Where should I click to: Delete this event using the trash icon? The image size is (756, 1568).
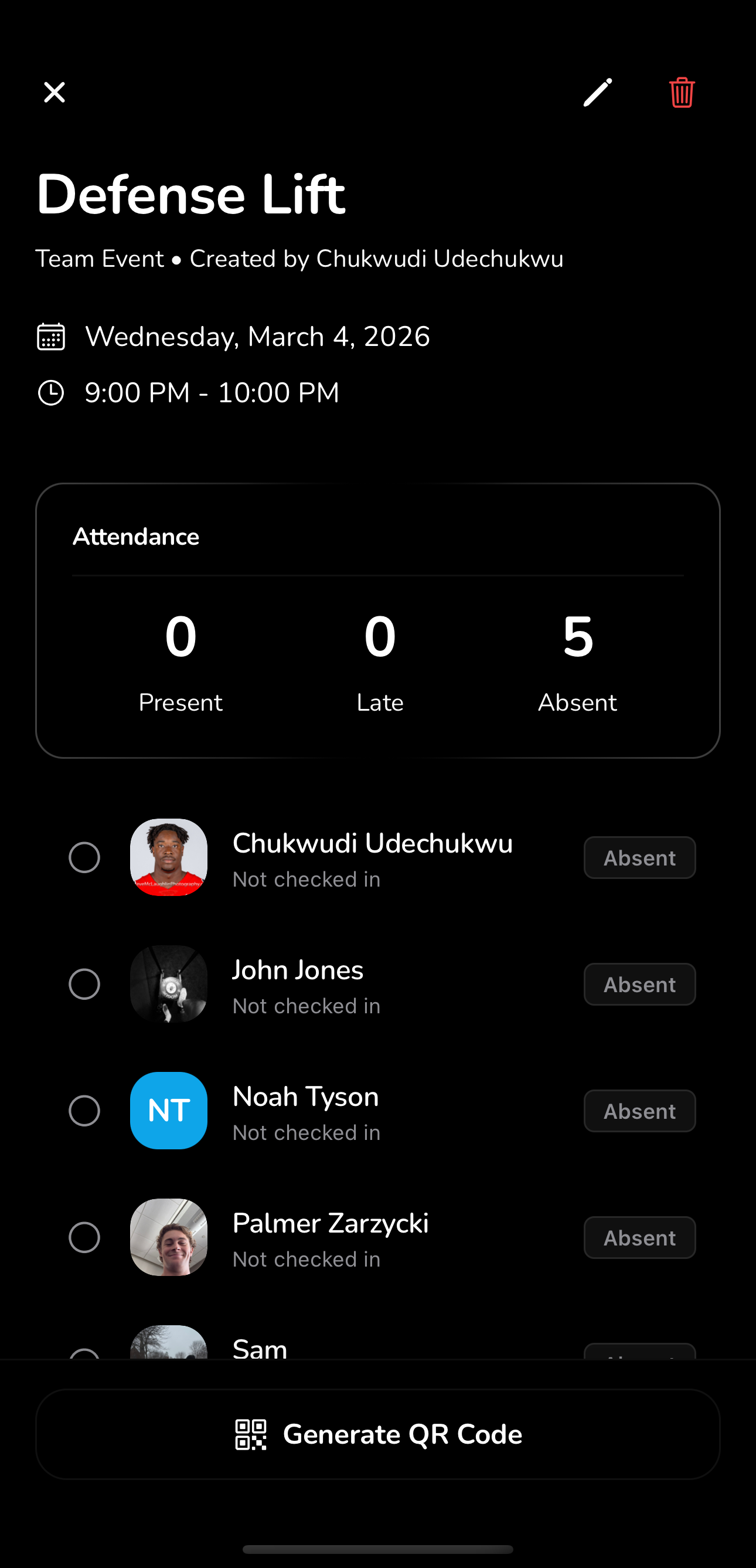tap(681, 93)
